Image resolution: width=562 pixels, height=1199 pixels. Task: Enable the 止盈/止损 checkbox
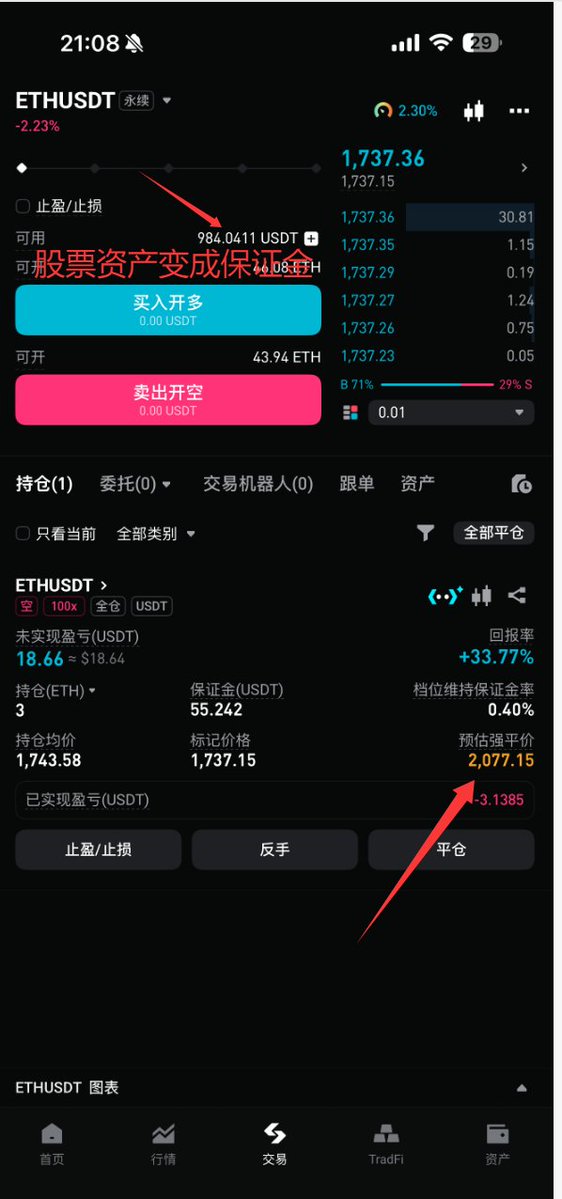point(23,206)
